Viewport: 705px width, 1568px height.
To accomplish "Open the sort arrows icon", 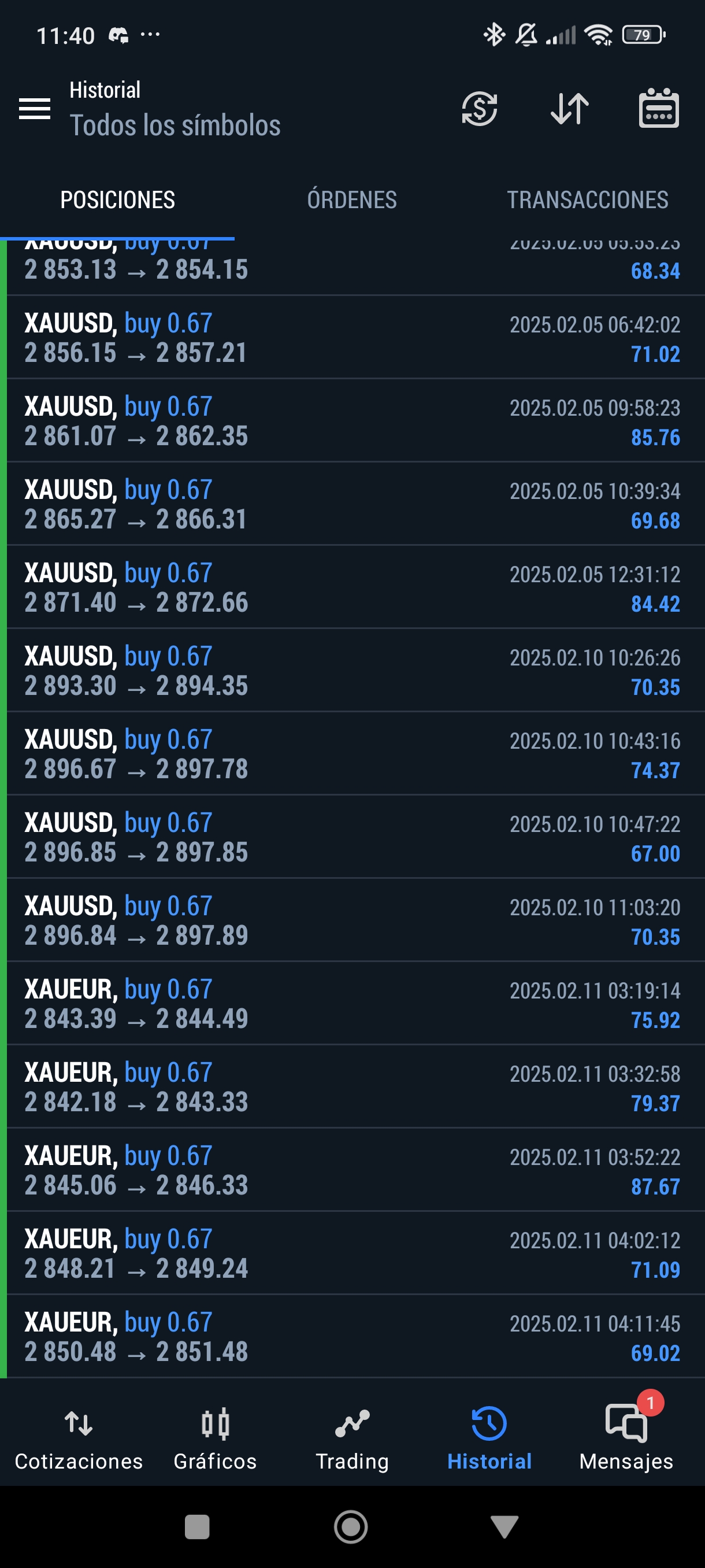I will click(569, 109).
